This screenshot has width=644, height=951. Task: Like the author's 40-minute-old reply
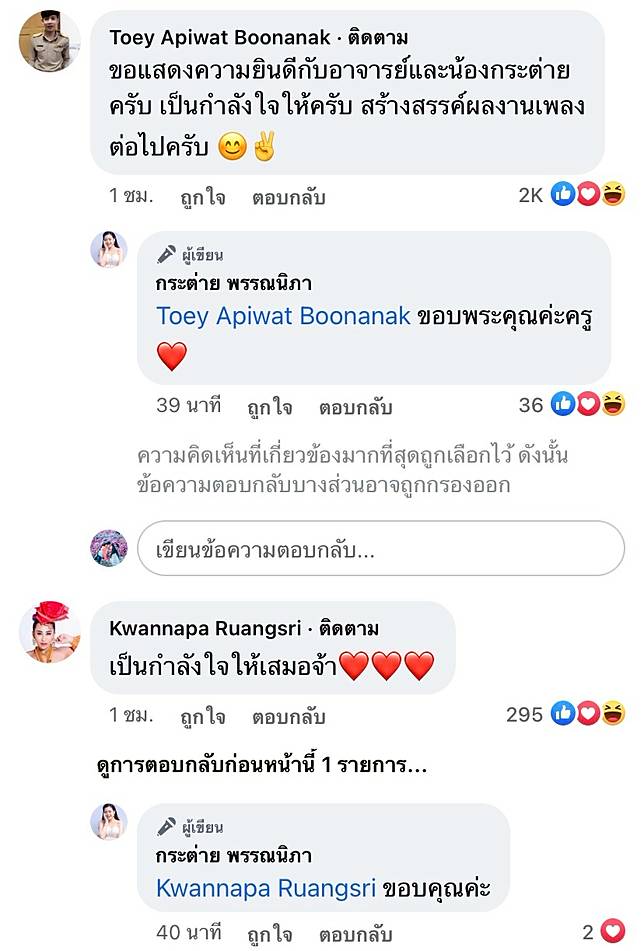[x=270, y=934]
